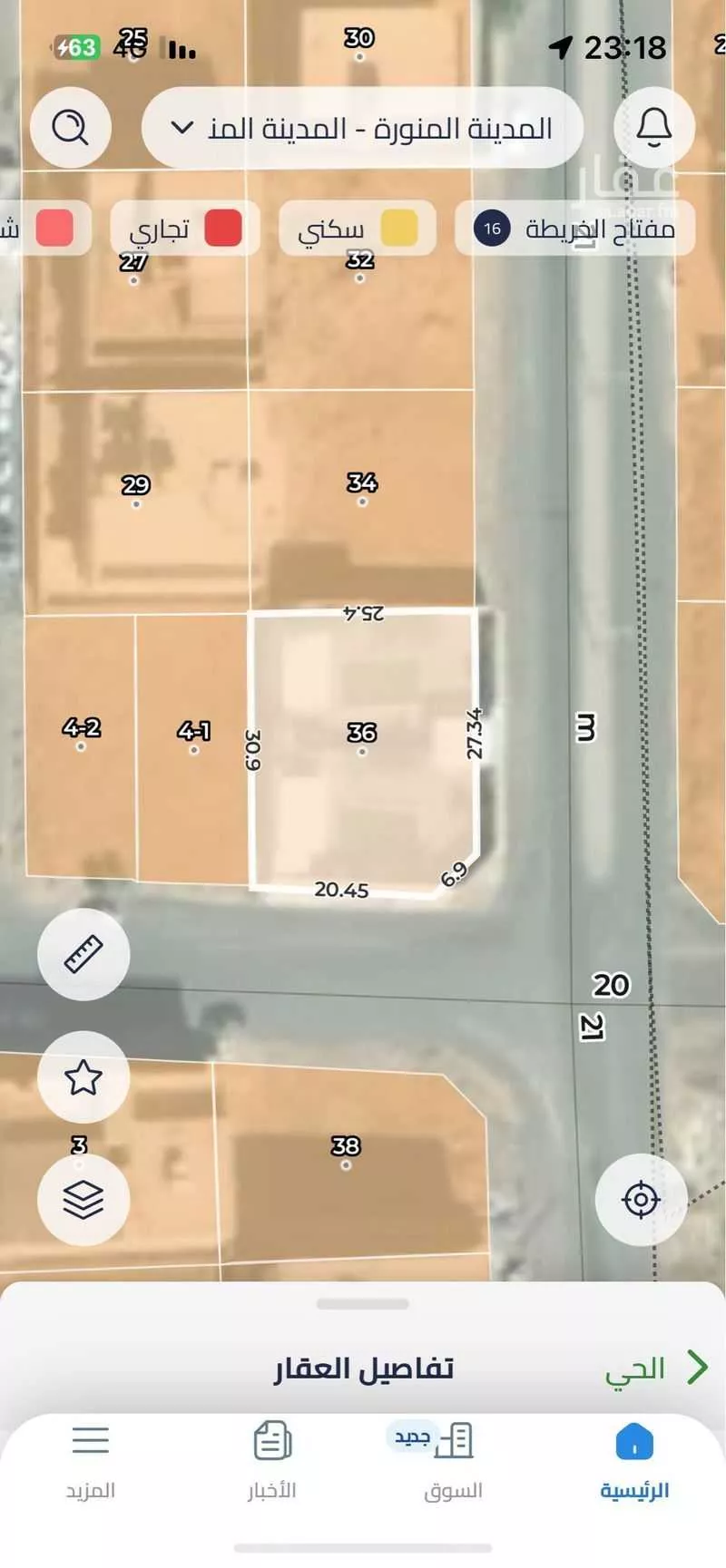The width and height of the screenshot is (726, 1568).
Task: Open the notifications bell
Action: [653, 128]
